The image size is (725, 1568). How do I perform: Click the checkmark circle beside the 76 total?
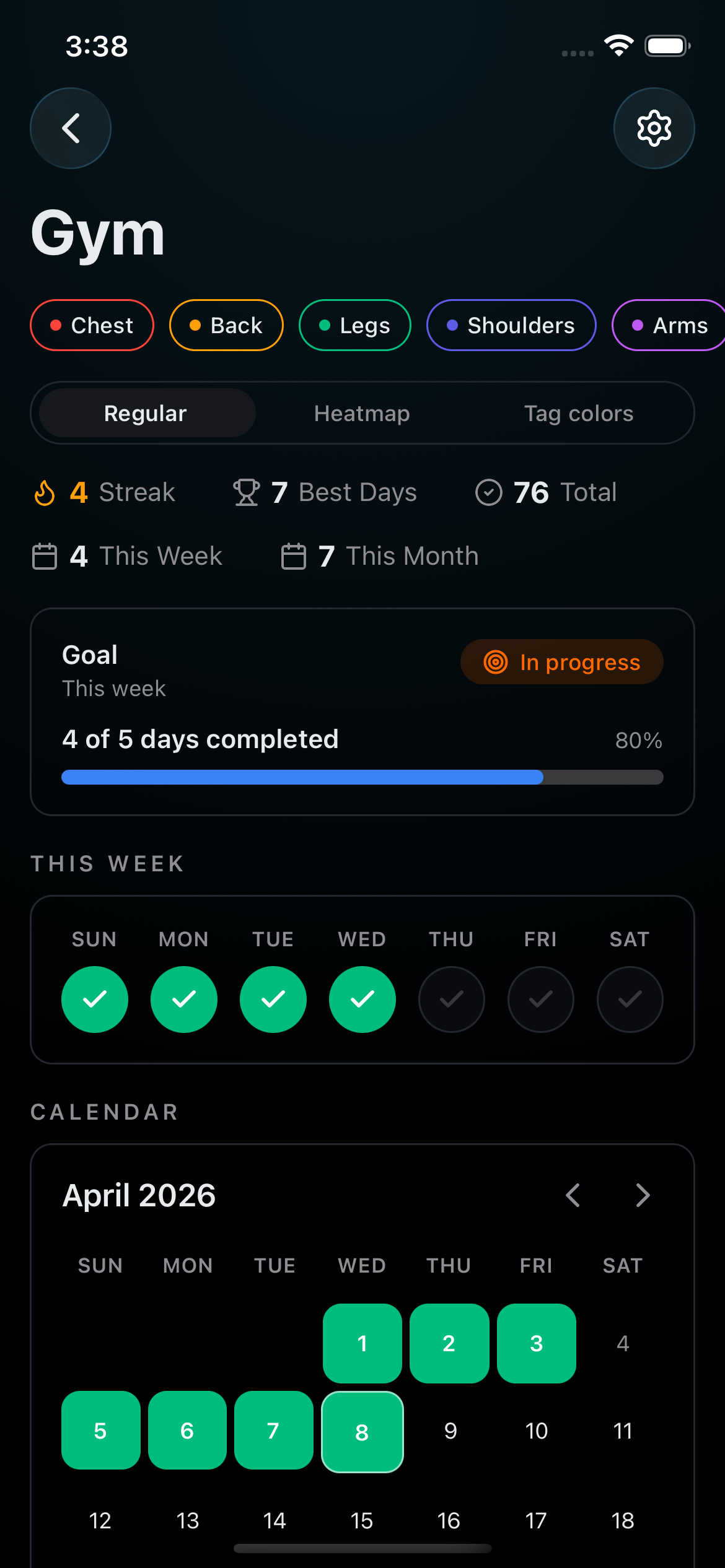[489, 492]
